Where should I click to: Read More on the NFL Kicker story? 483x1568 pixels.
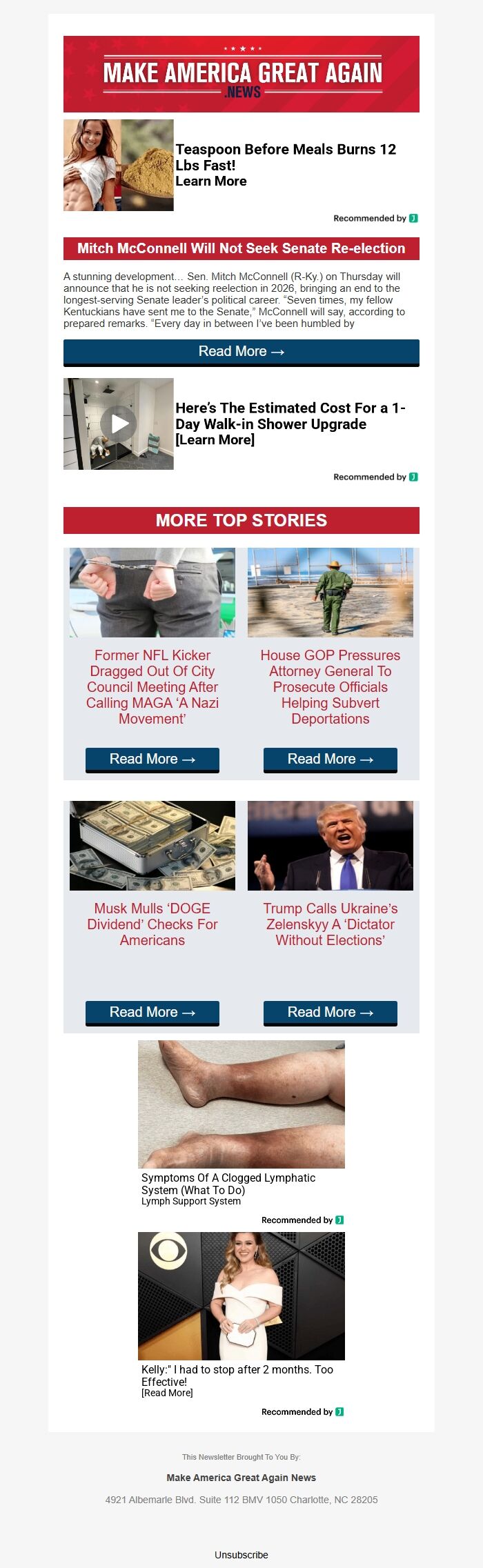(152, 760)
